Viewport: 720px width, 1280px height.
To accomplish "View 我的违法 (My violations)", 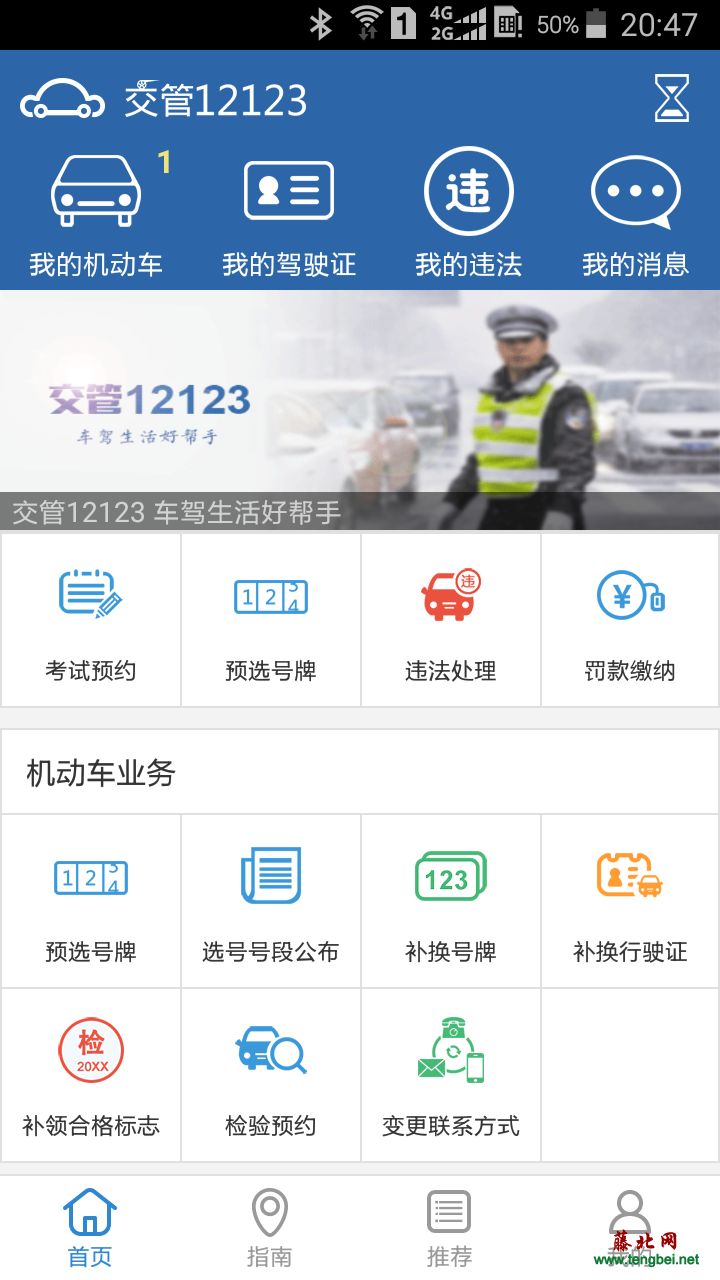I will (468, 215).
